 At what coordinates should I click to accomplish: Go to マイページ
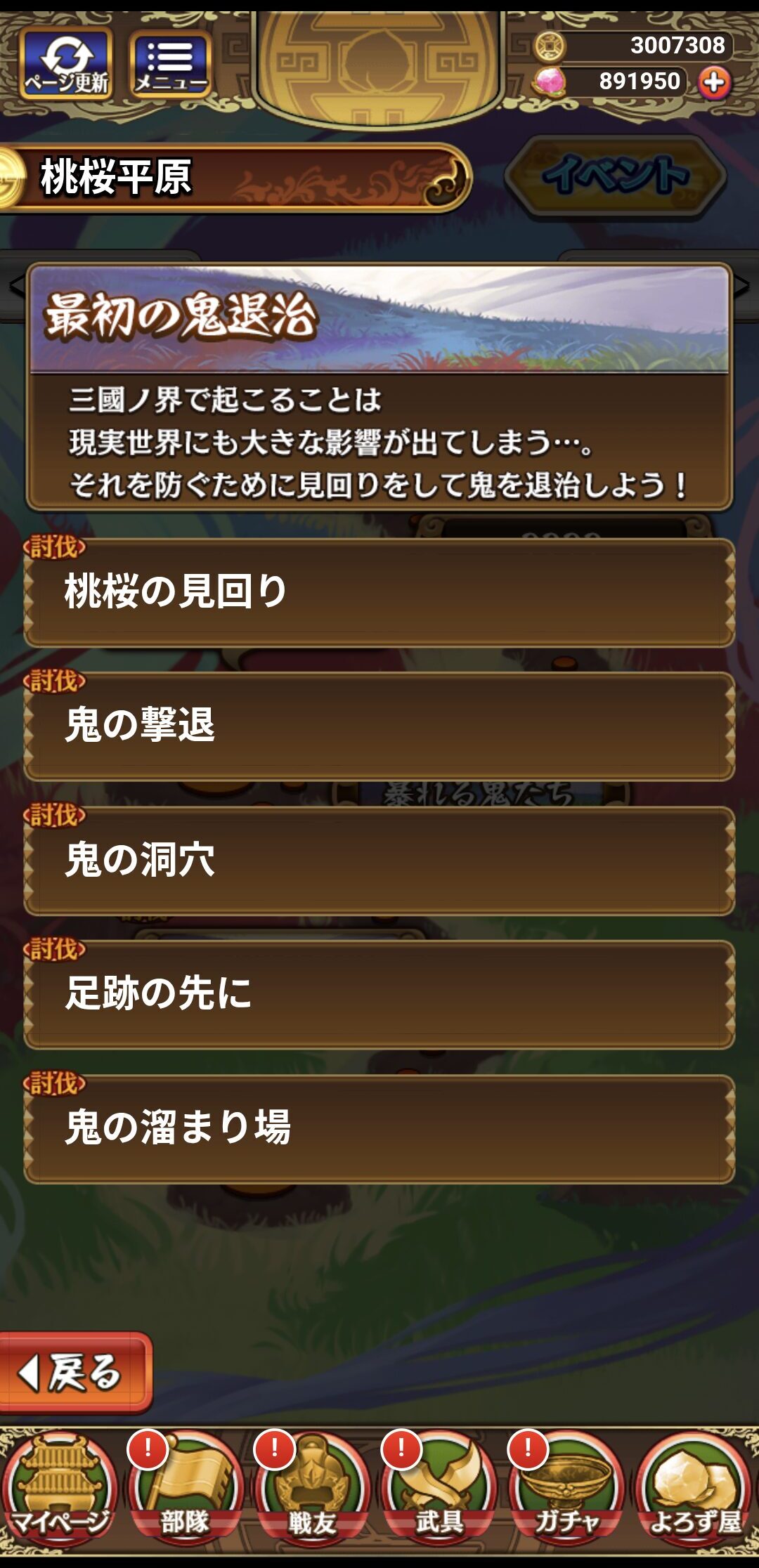coord(60,1491)
